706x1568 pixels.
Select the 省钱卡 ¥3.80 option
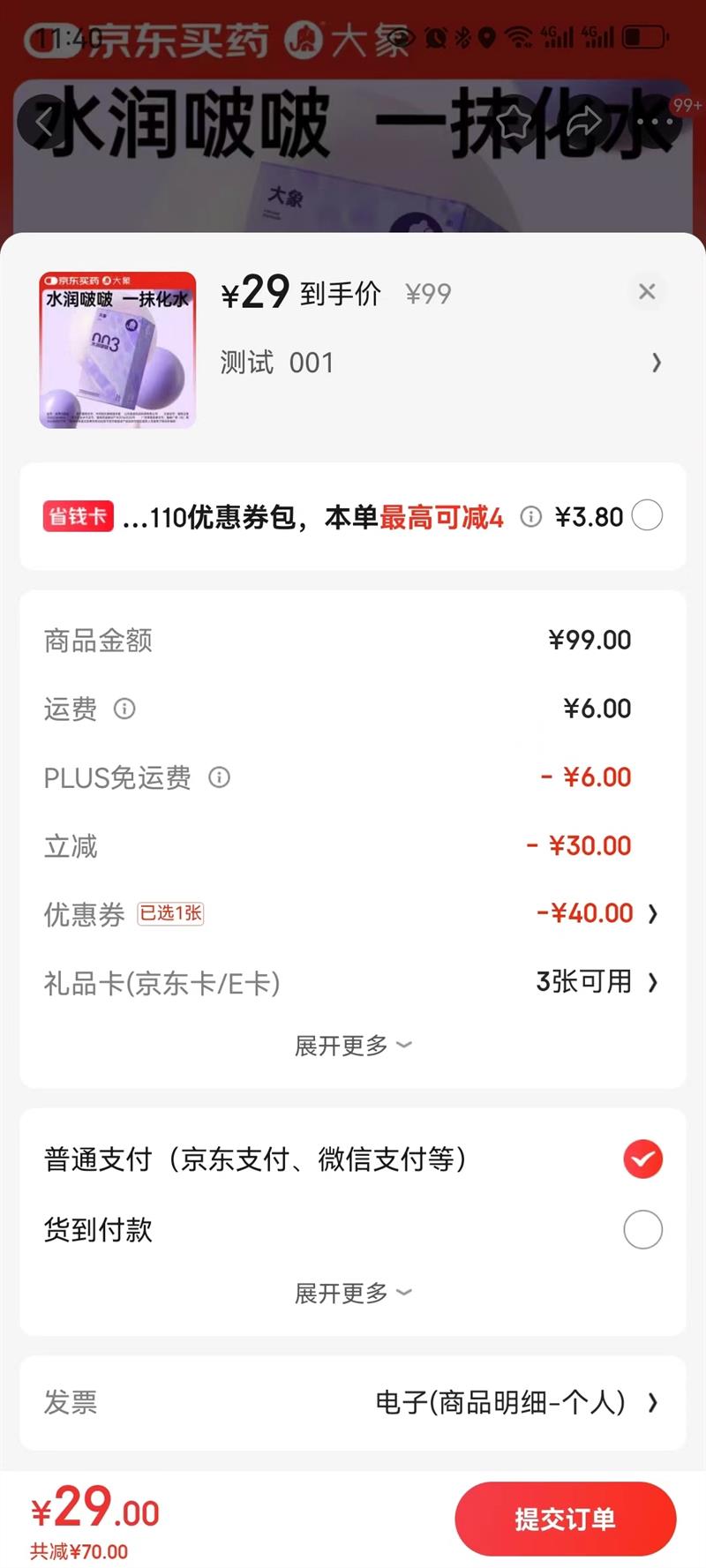[647, 515]
